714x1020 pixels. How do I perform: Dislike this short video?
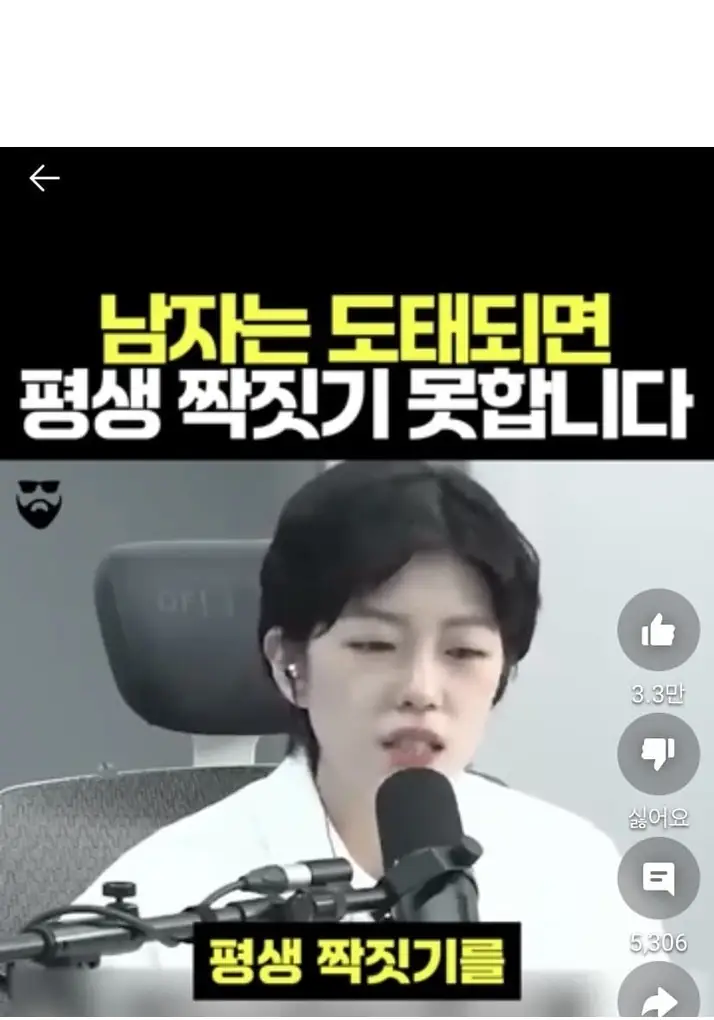pos(657,755)
